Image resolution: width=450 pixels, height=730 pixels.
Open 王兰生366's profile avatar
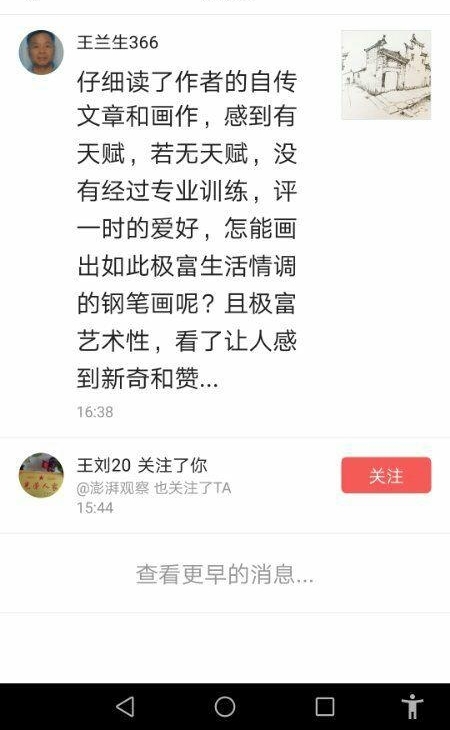click(41, 52)
